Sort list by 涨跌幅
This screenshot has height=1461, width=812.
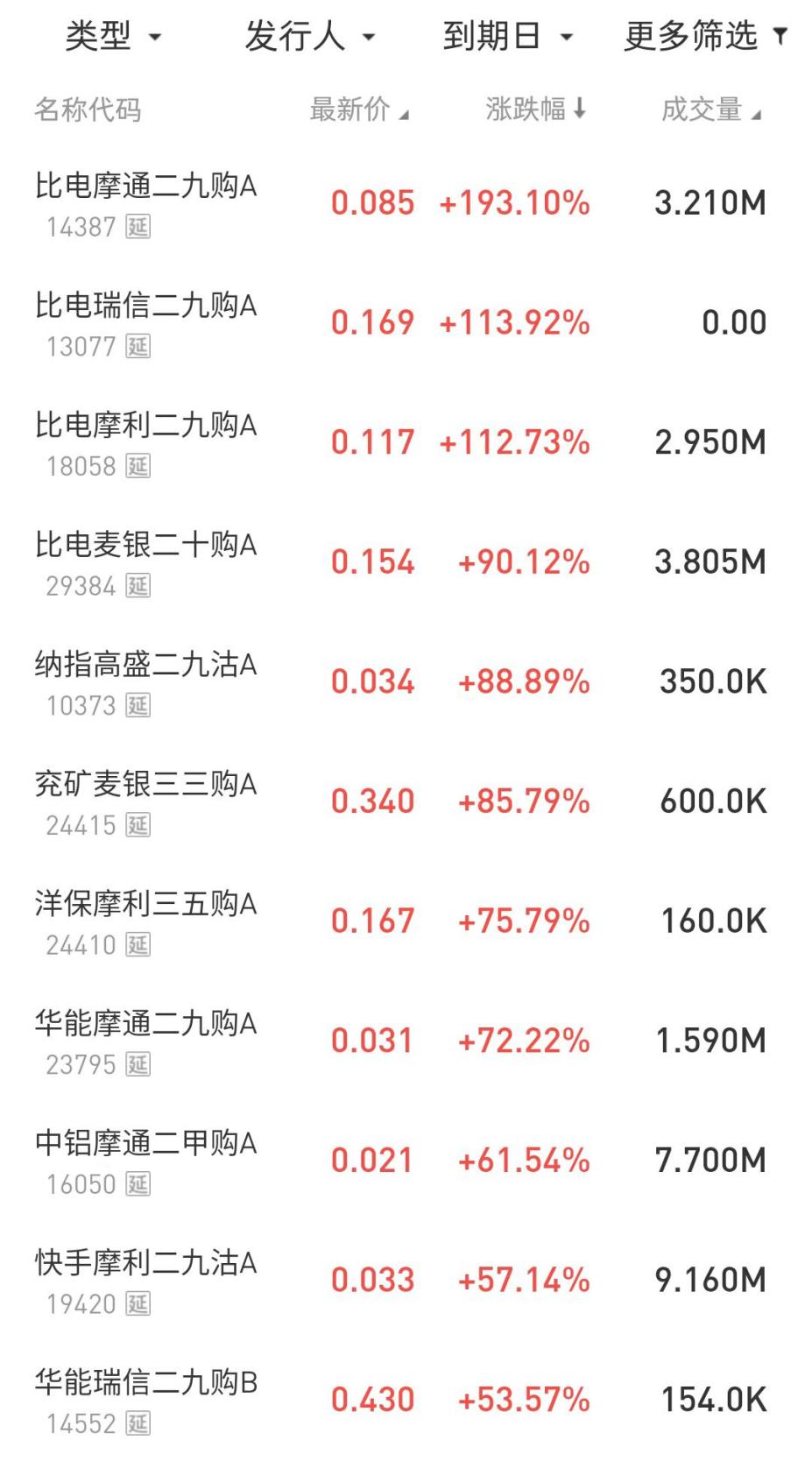click(535, 110)
